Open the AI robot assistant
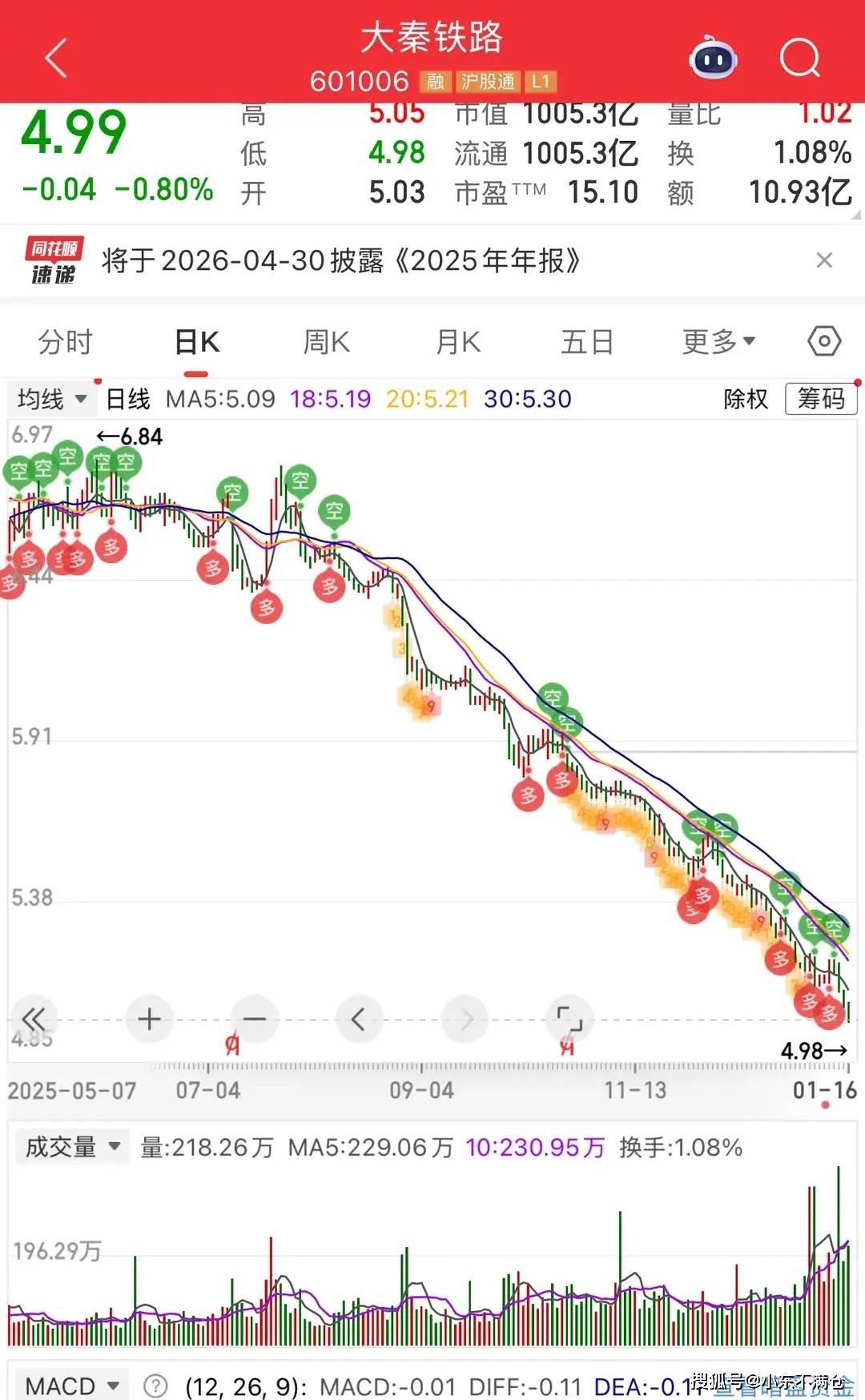Image resolution: width=865 pixels, height=1400 pixels. (713, 58)
